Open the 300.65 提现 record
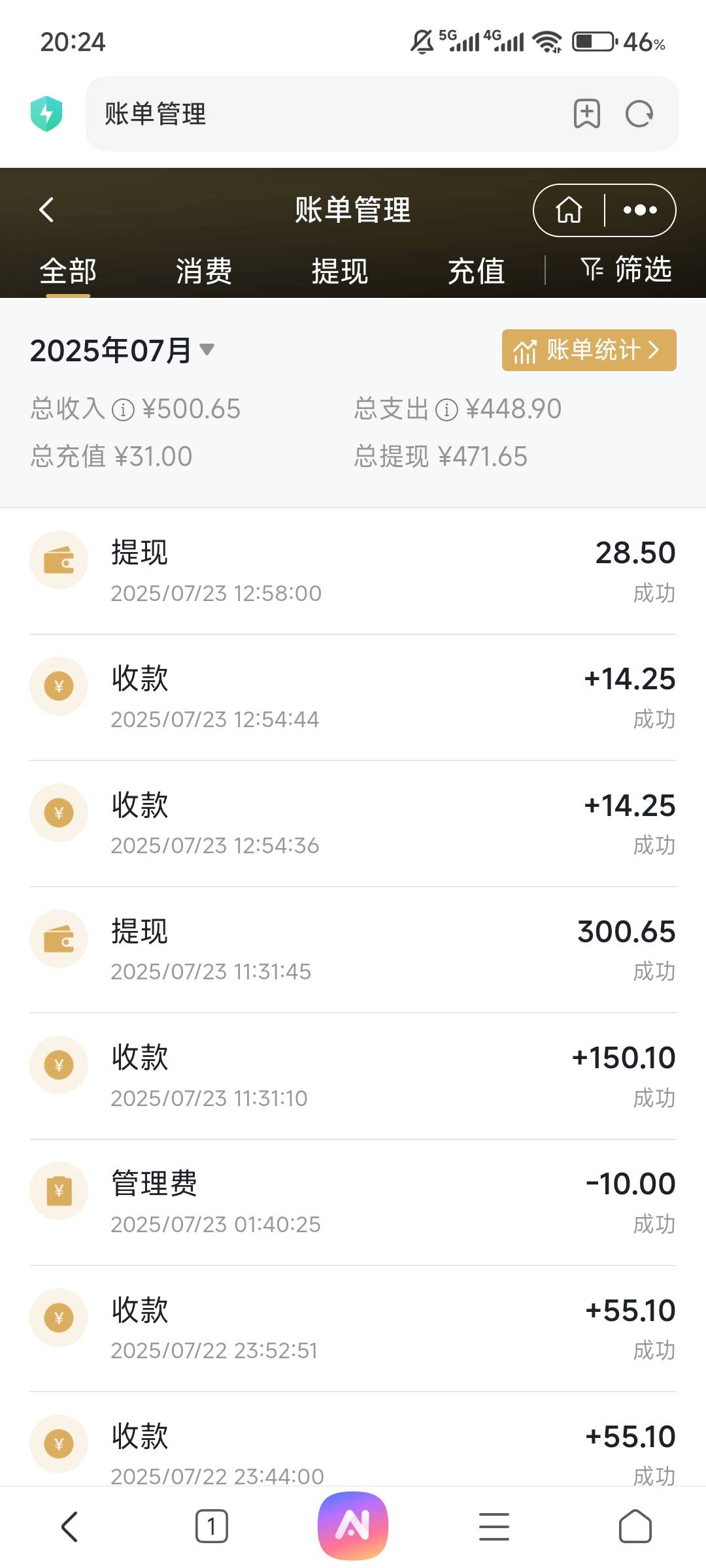 tap(353, 950)
